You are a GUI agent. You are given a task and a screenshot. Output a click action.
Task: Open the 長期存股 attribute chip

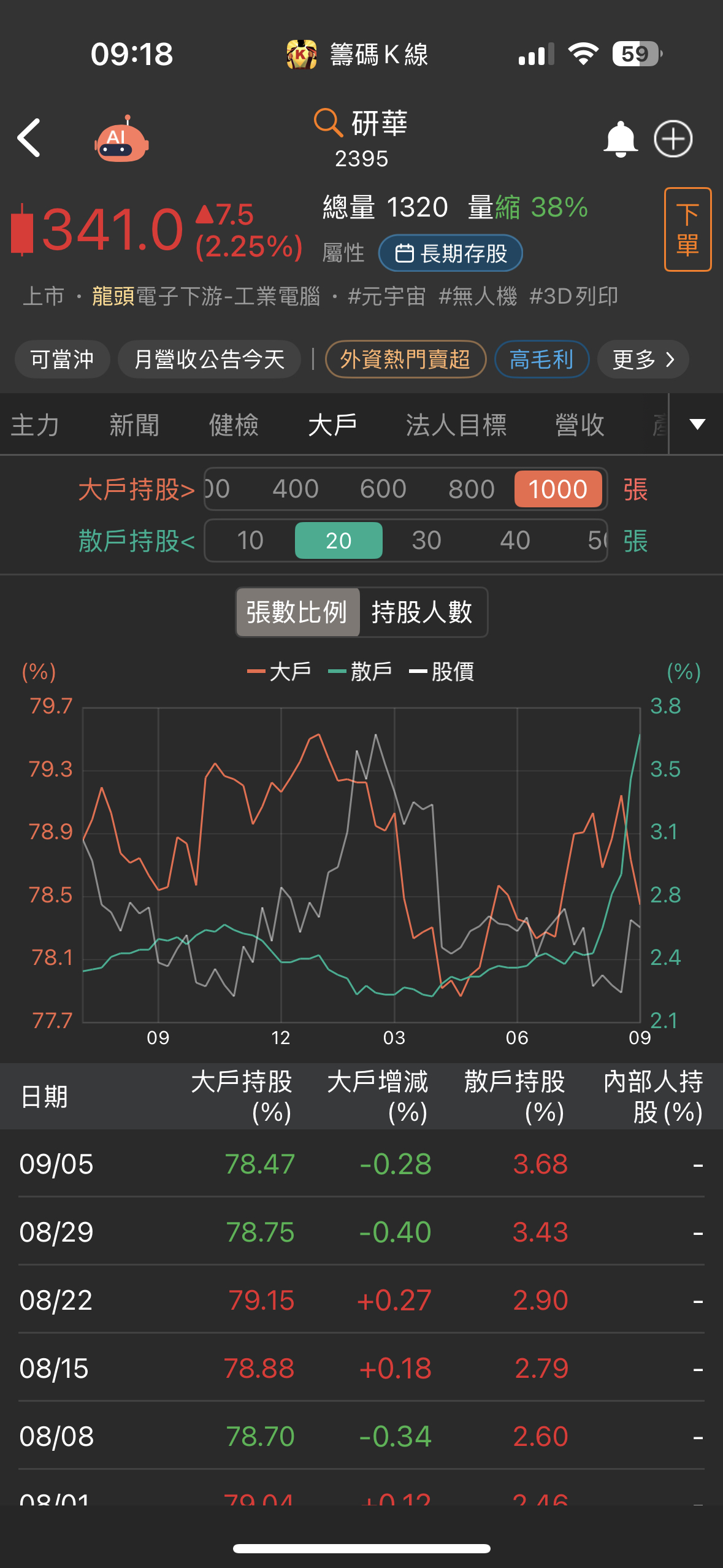[x=451, y=253]
